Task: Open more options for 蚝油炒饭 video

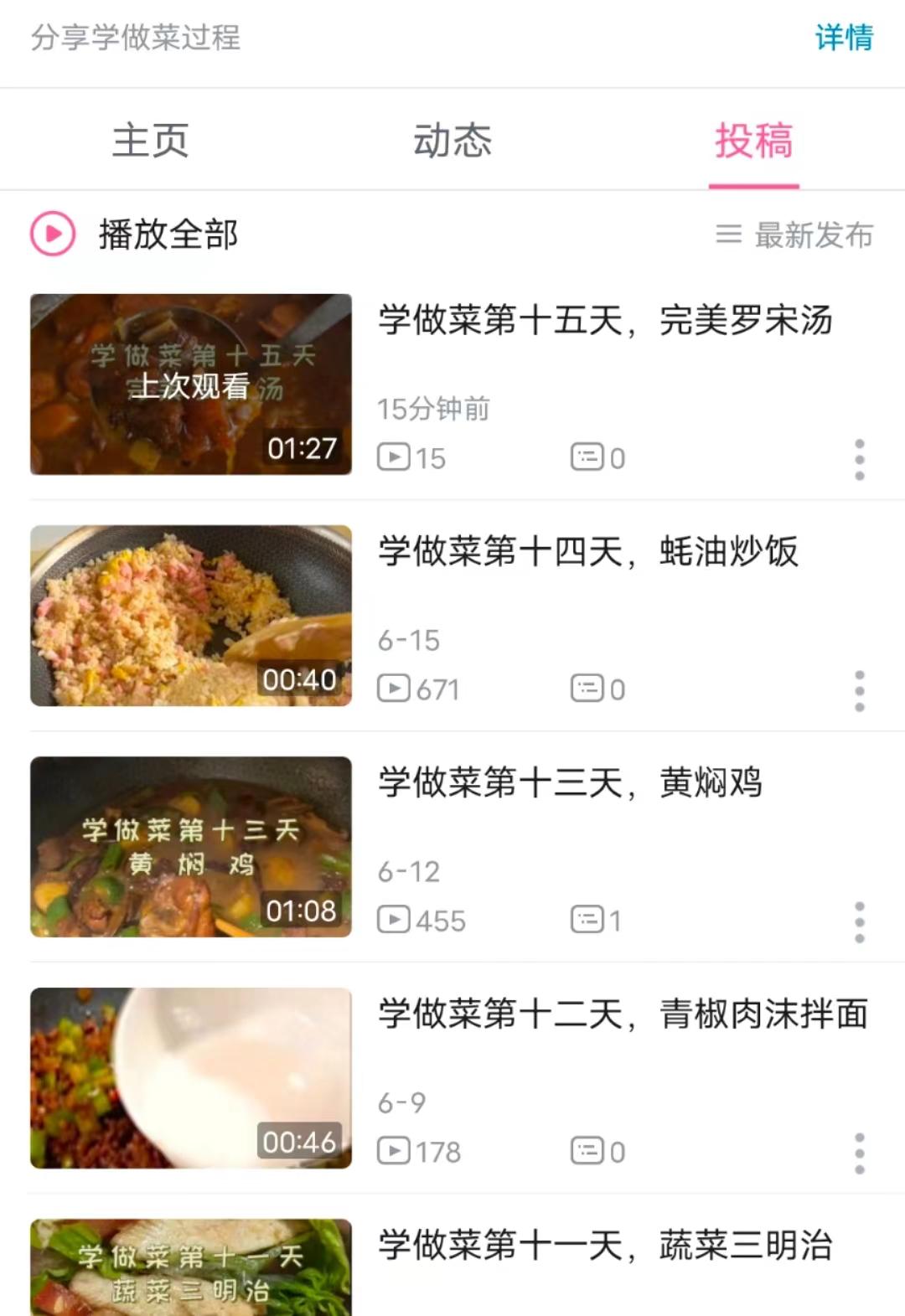Action: click(859, 691)
